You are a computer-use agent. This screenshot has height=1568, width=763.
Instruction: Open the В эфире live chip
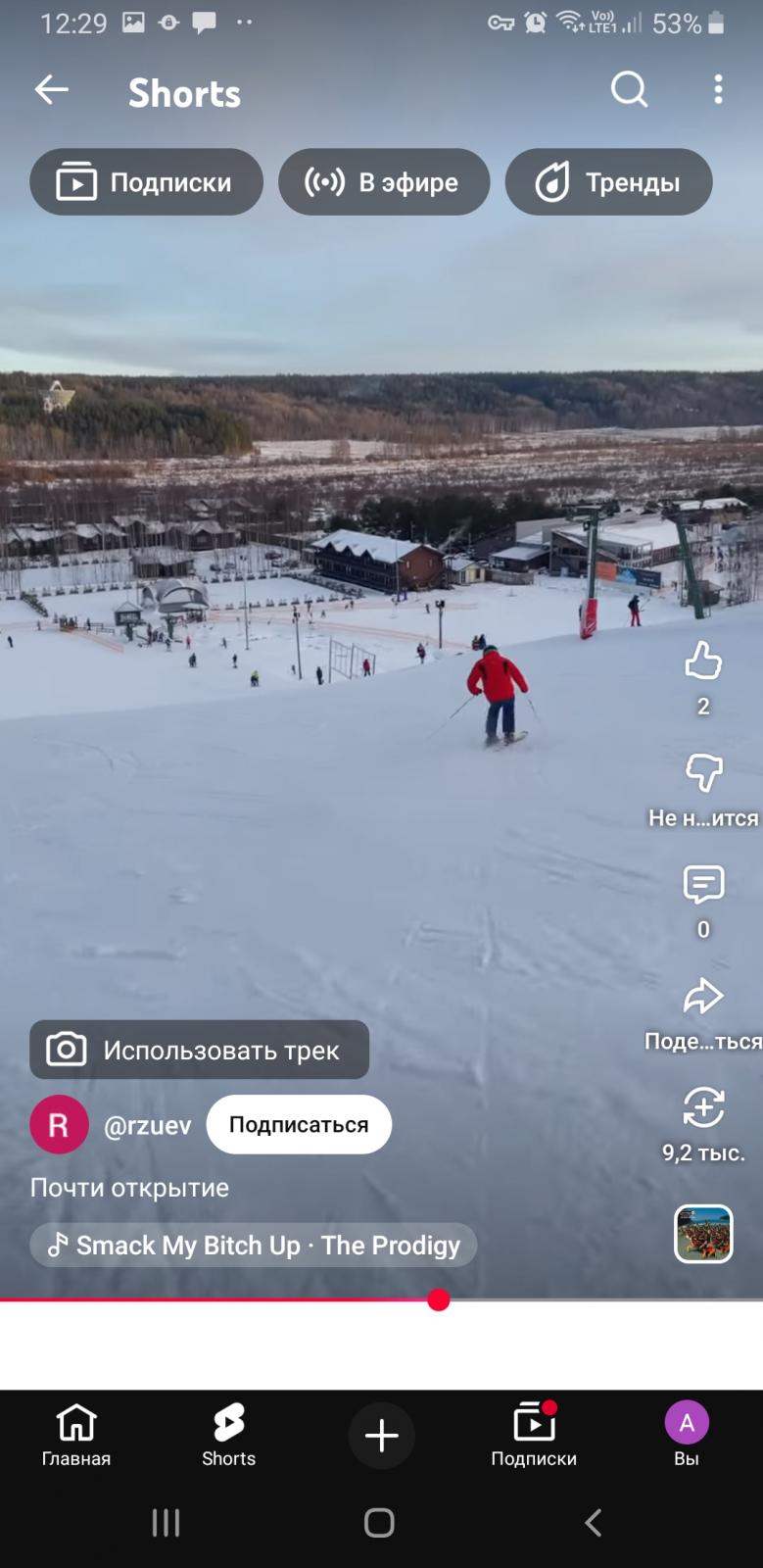pyautogui.click(x=383, y=182)
